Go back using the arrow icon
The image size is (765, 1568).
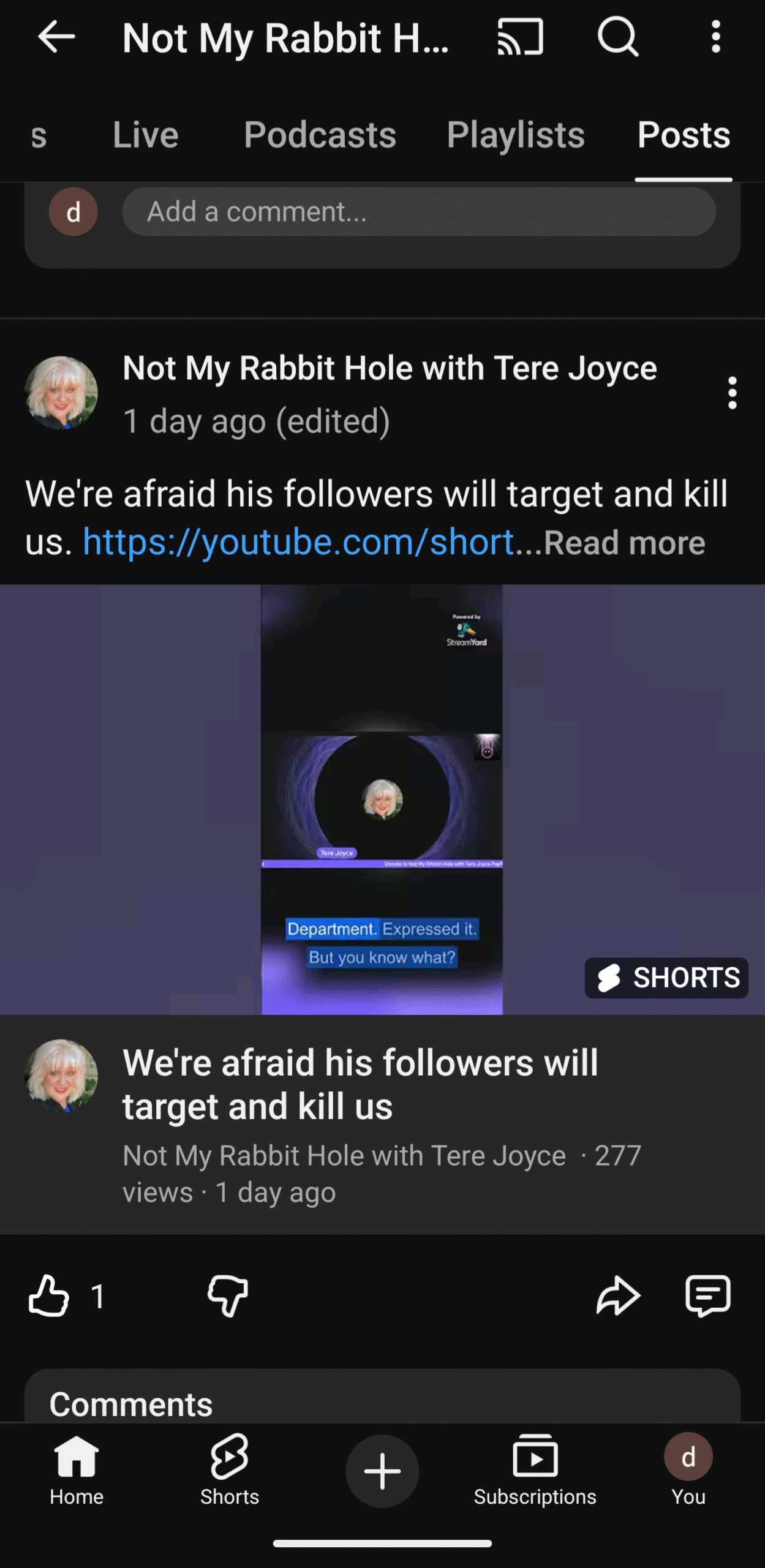[56, 37]
